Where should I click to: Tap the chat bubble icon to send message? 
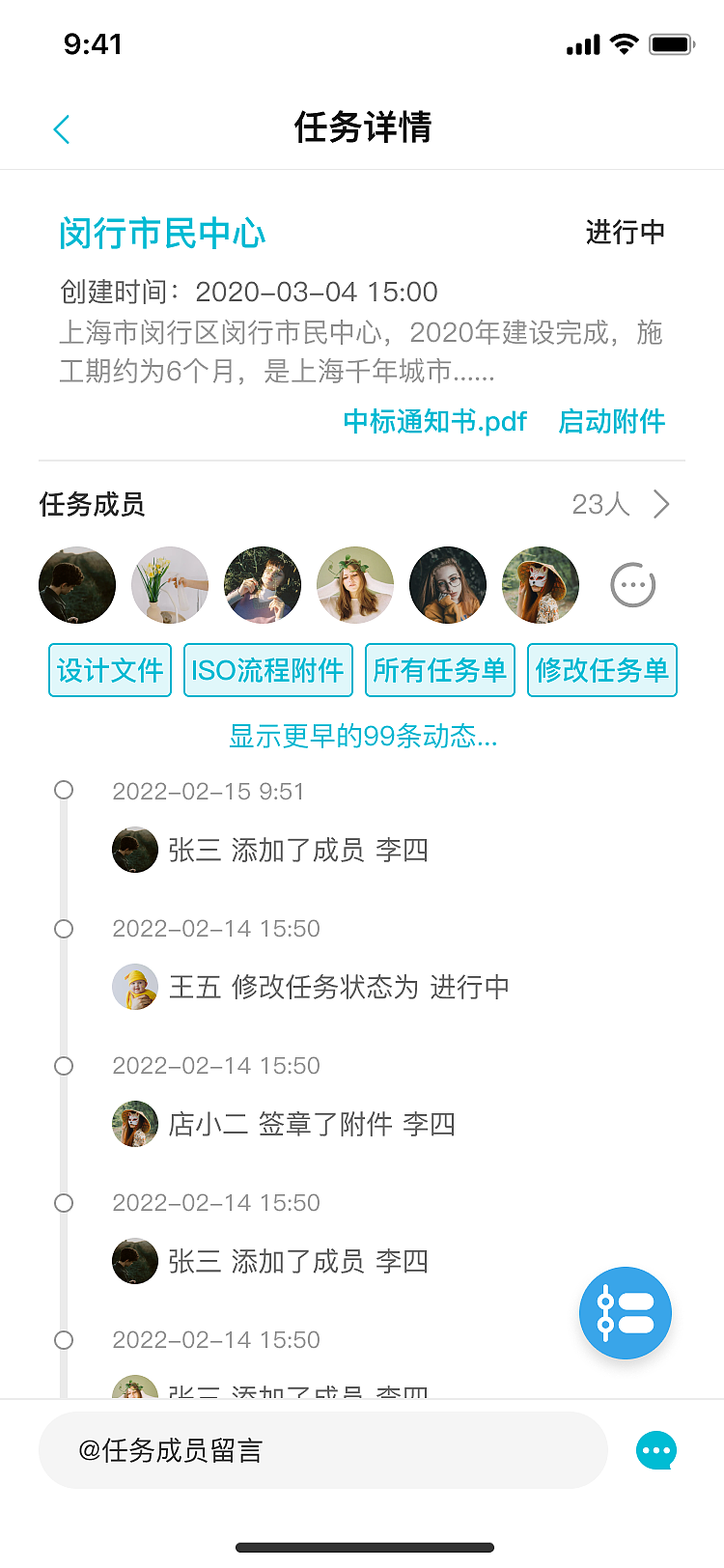tap(656, 1450)
